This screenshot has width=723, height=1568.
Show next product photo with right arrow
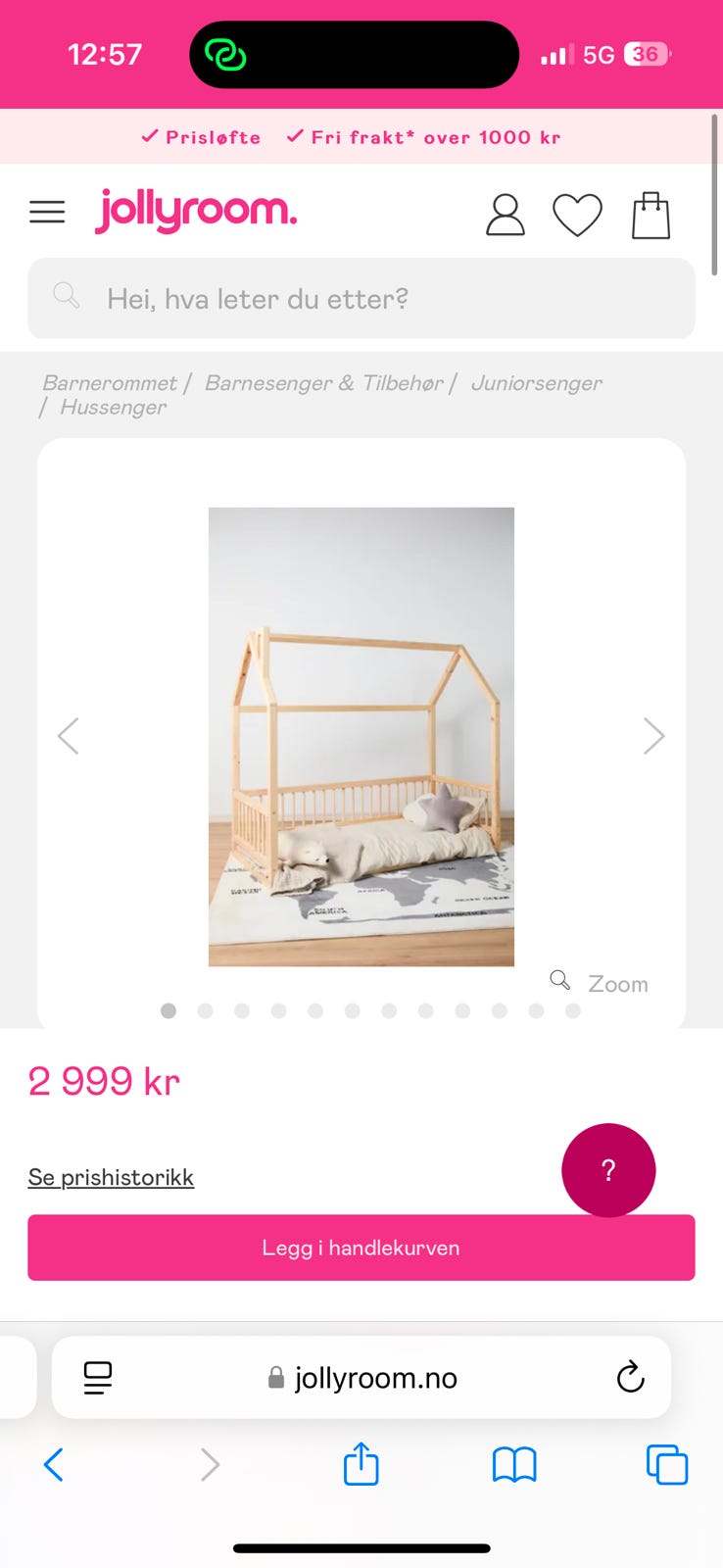pos(653,735)
